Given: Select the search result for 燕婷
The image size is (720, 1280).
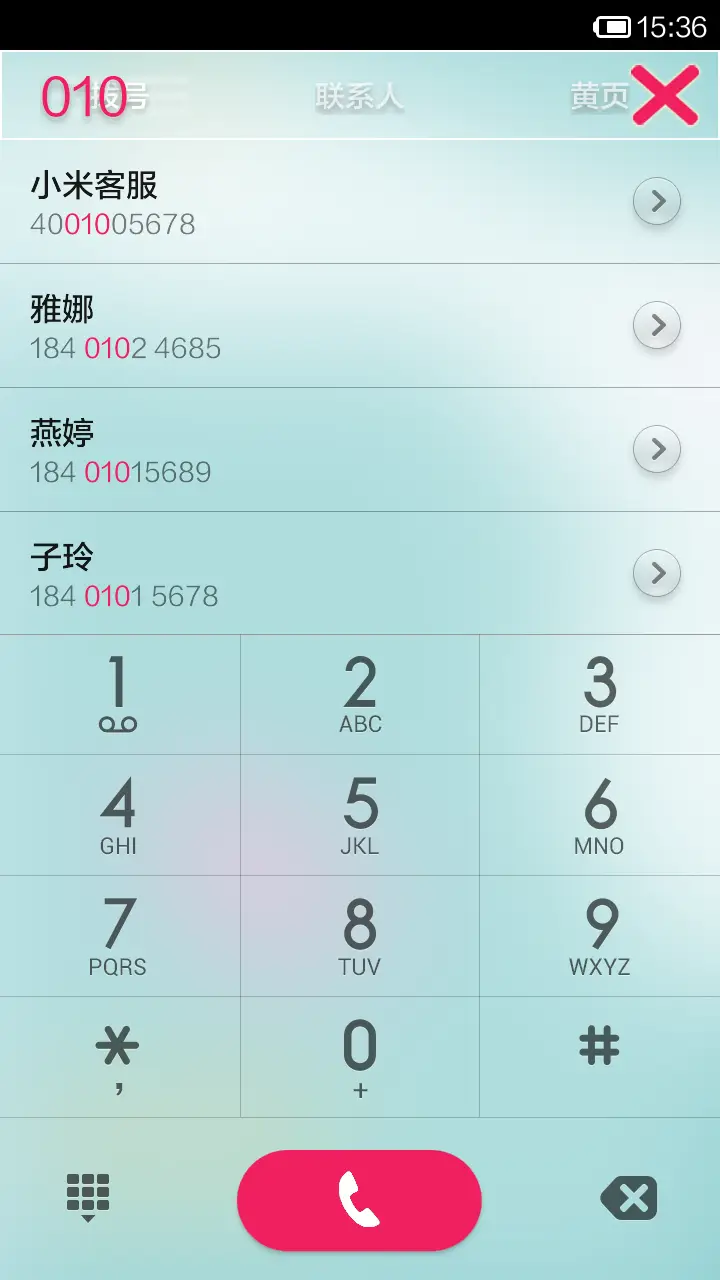Looking at the screenshot, I should click(x=300, y=449).
